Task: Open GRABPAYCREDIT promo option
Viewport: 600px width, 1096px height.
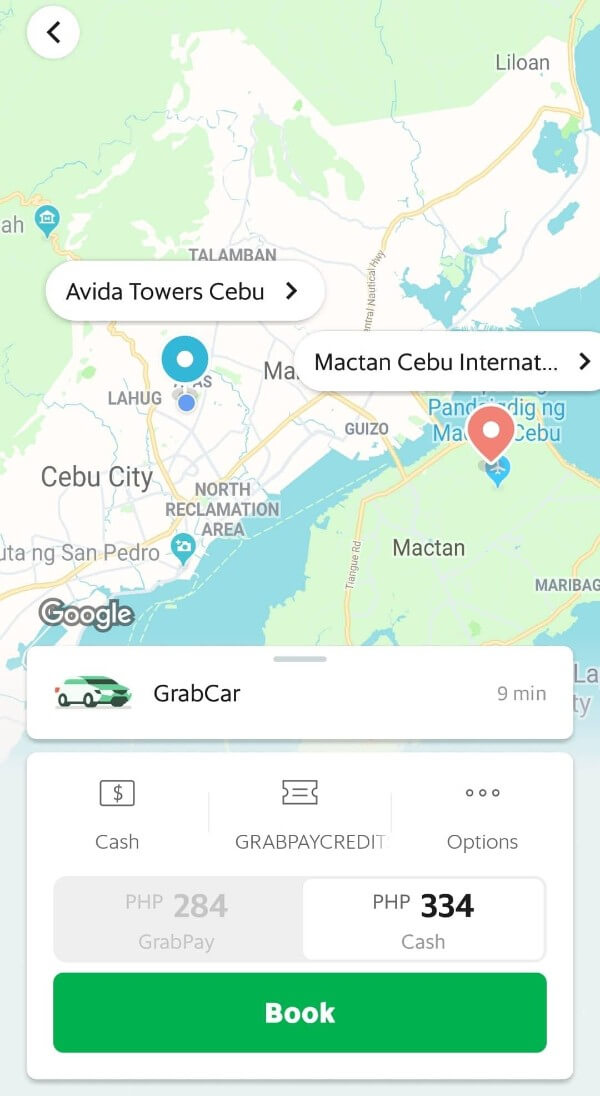Action: [x=300, y=815]
